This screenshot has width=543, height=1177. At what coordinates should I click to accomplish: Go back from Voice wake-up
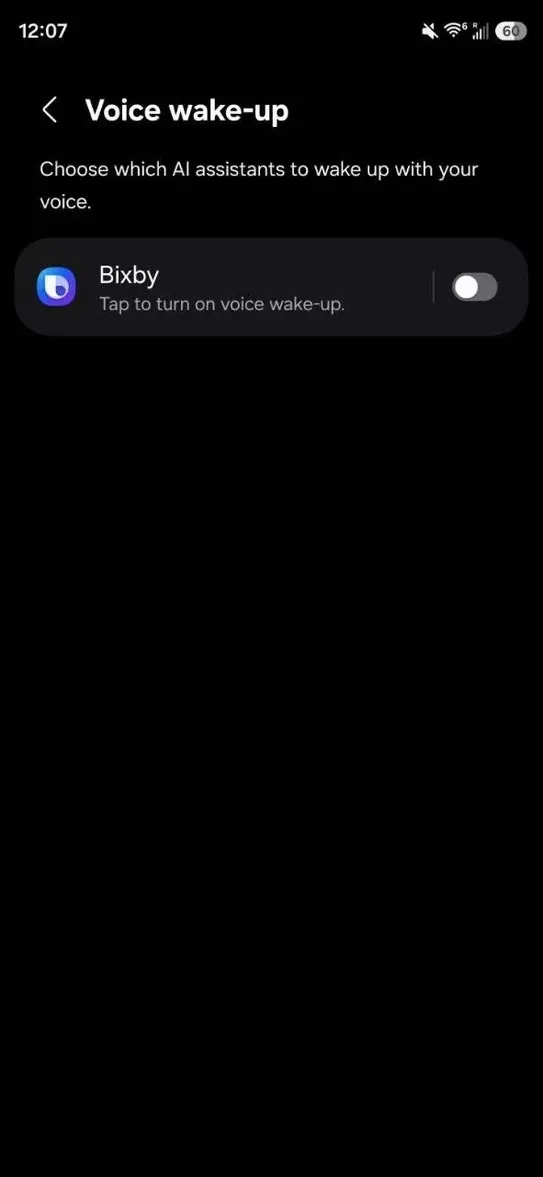click(x=50, y=110)
